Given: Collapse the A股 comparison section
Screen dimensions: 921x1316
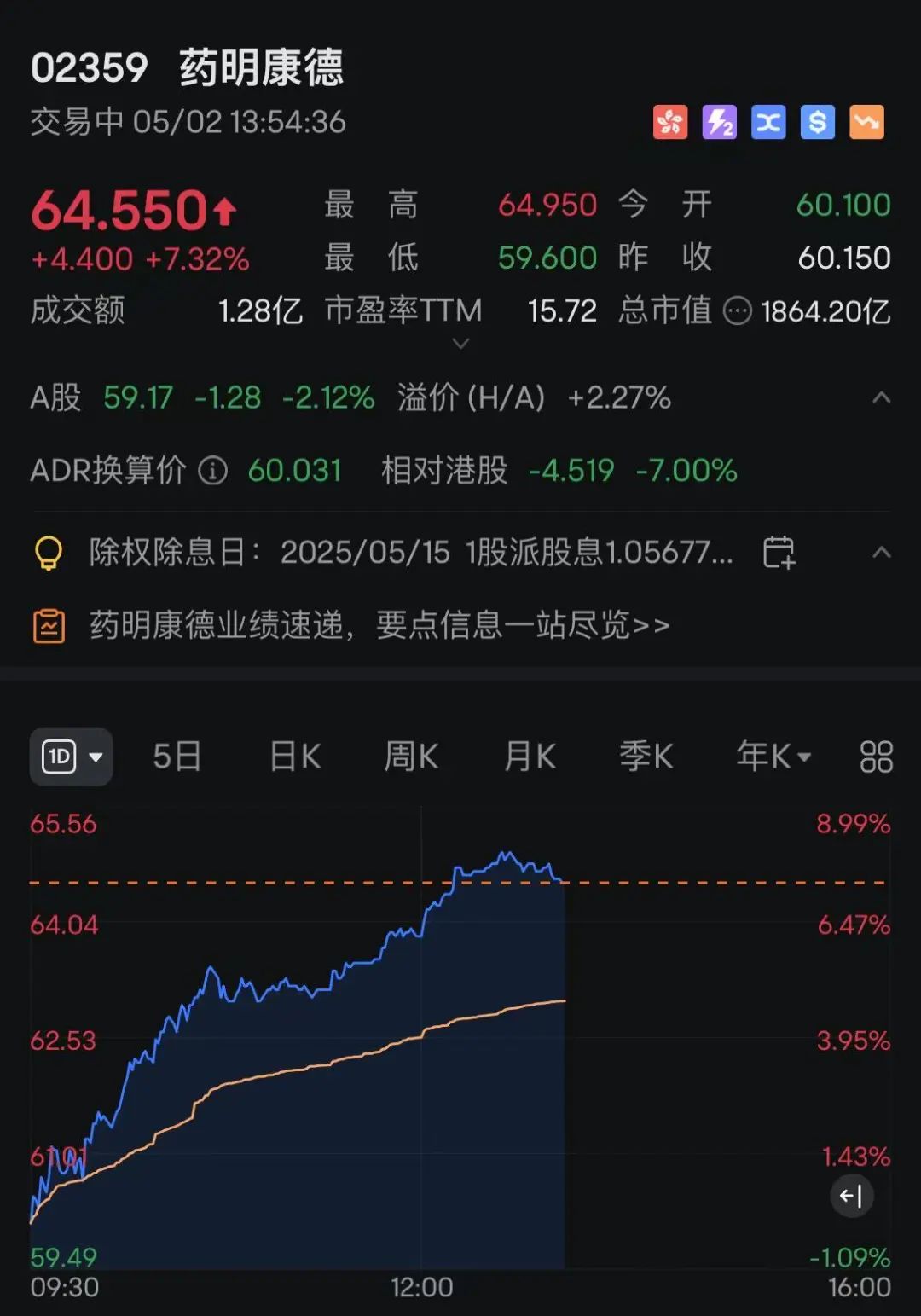Looking at the screenshot, I should pyautogui.click(x=882, y=397).
